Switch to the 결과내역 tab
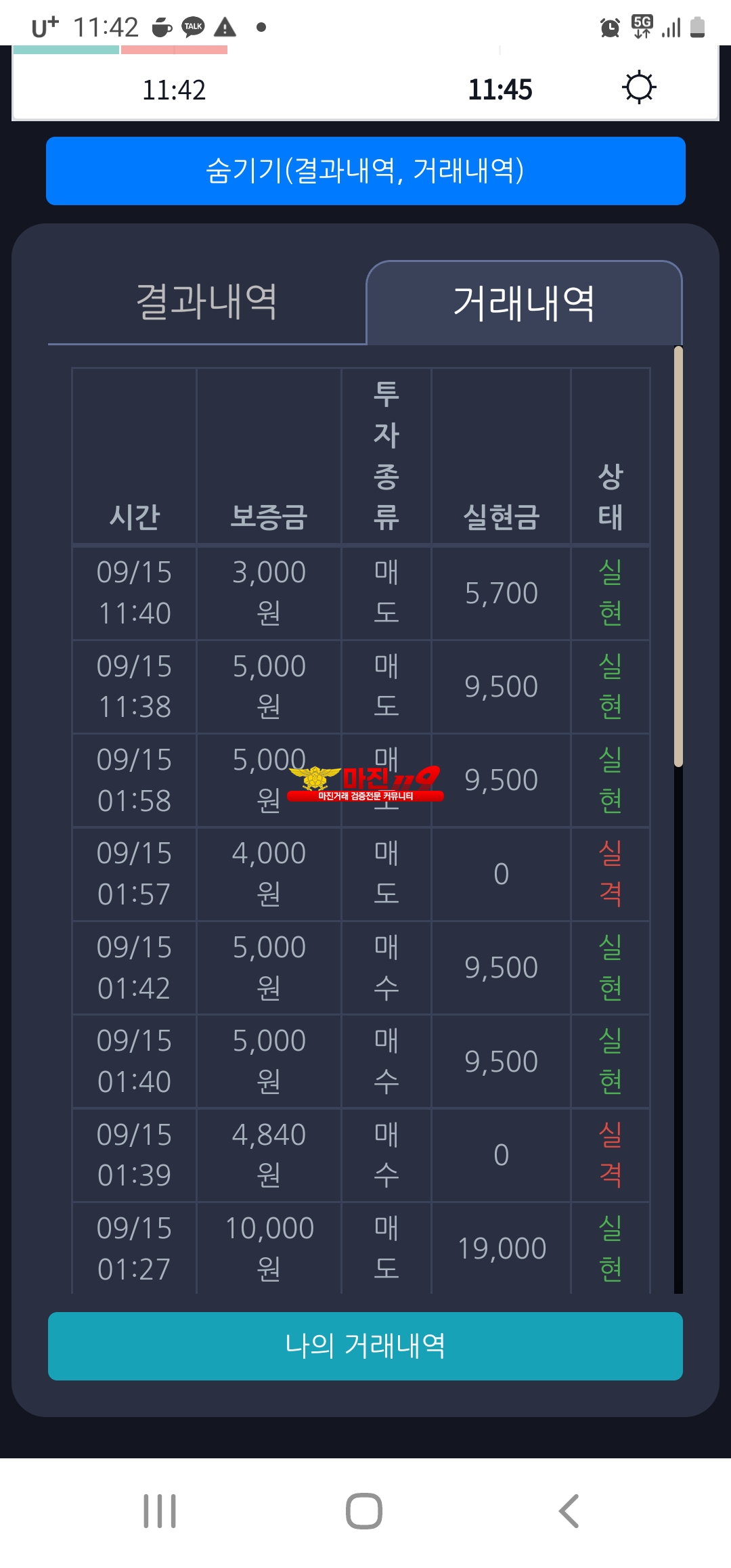The width and height of the screenshot is (731, 1568). coord(206,302)
